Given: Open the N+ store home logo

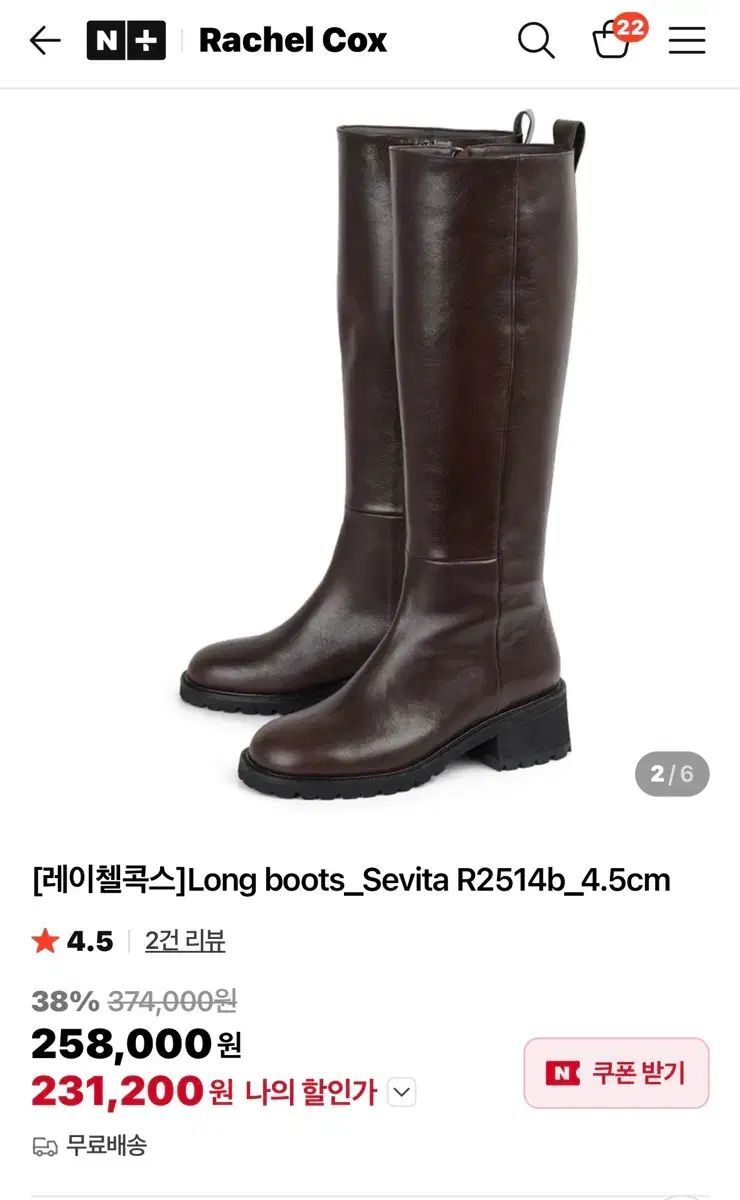Looking at the screenshot, I should tap(126, 41).
